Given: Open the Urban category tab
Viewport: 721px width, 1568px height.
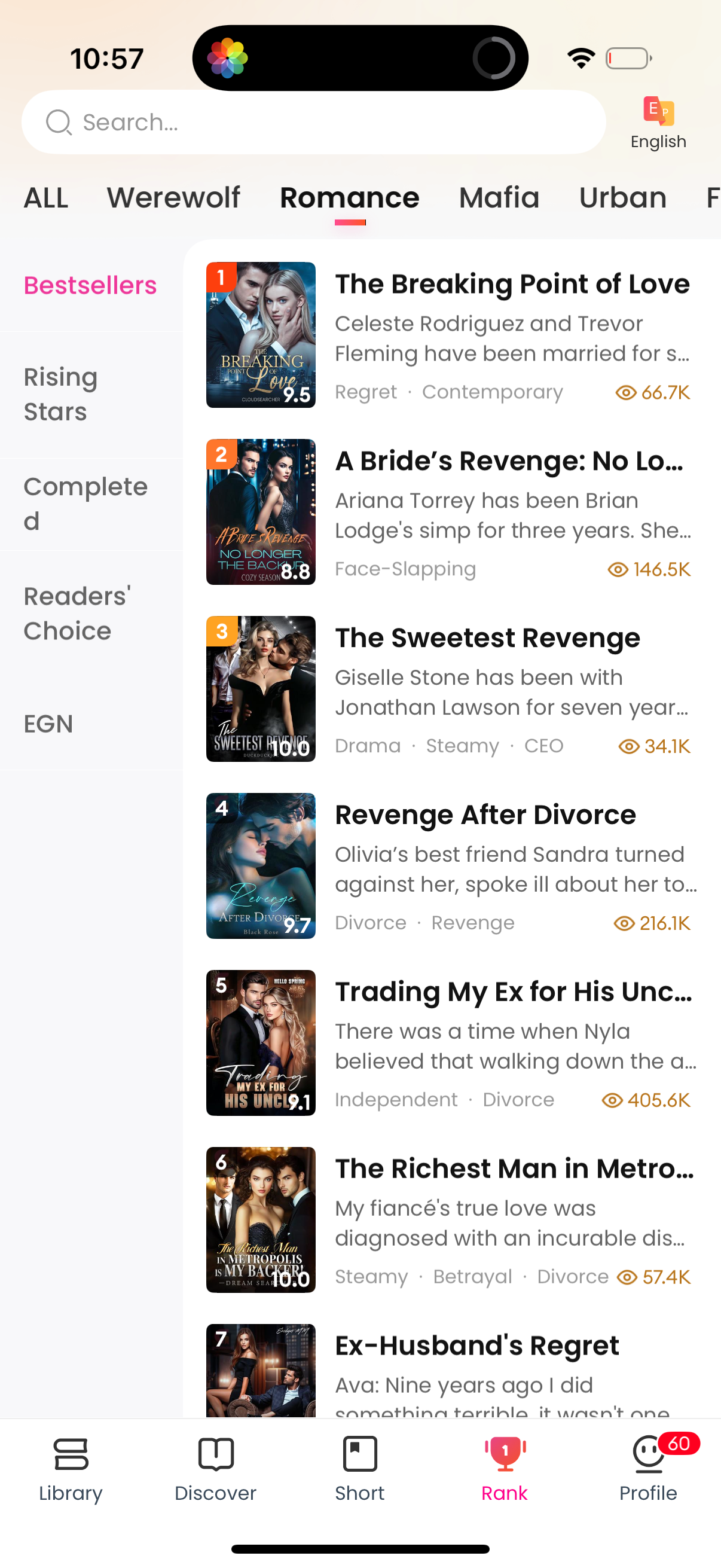Looking at the screenshot, I should pos(622,197).
